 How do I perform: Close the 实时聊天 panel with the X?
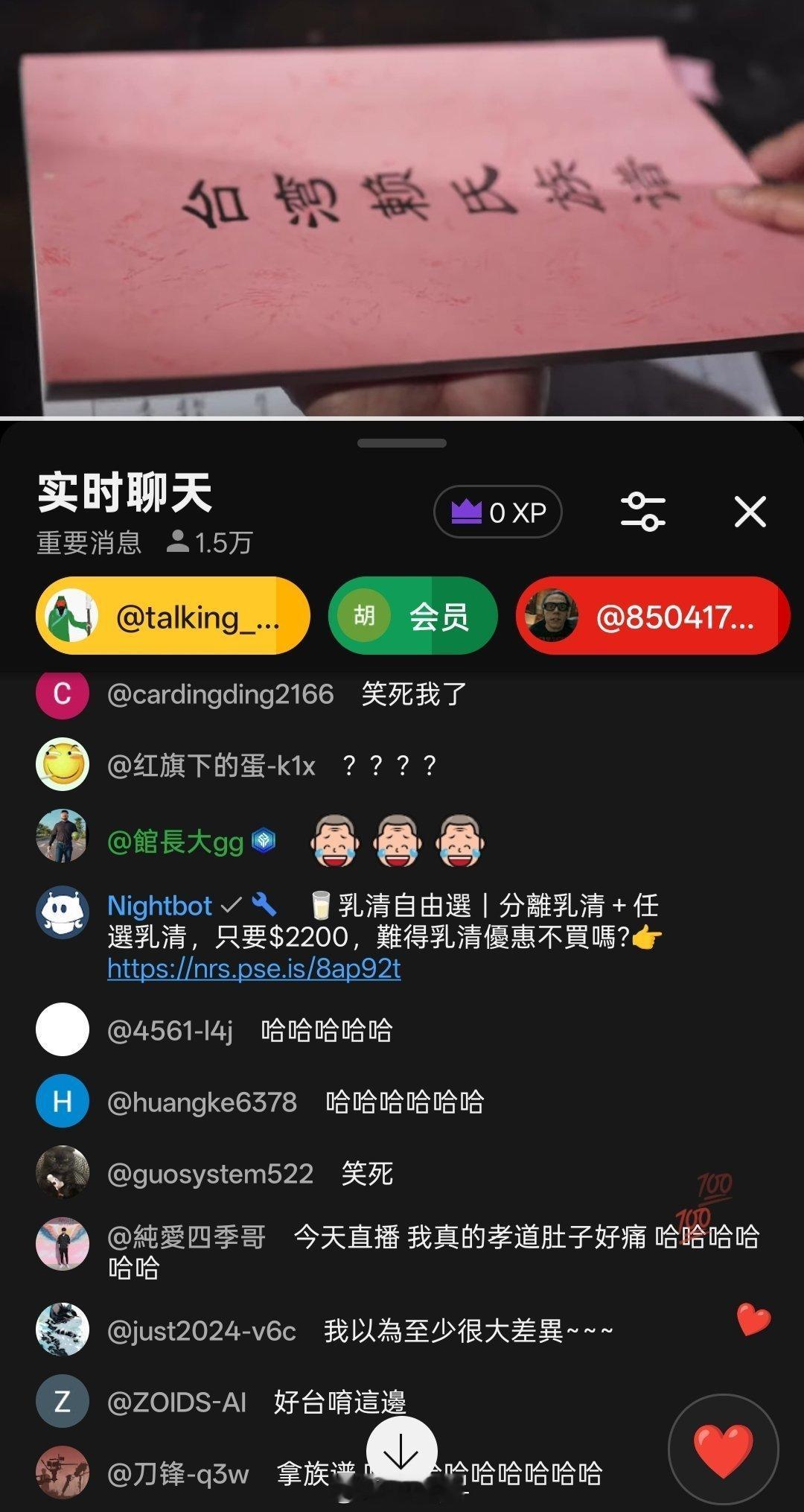click(749, 511)
